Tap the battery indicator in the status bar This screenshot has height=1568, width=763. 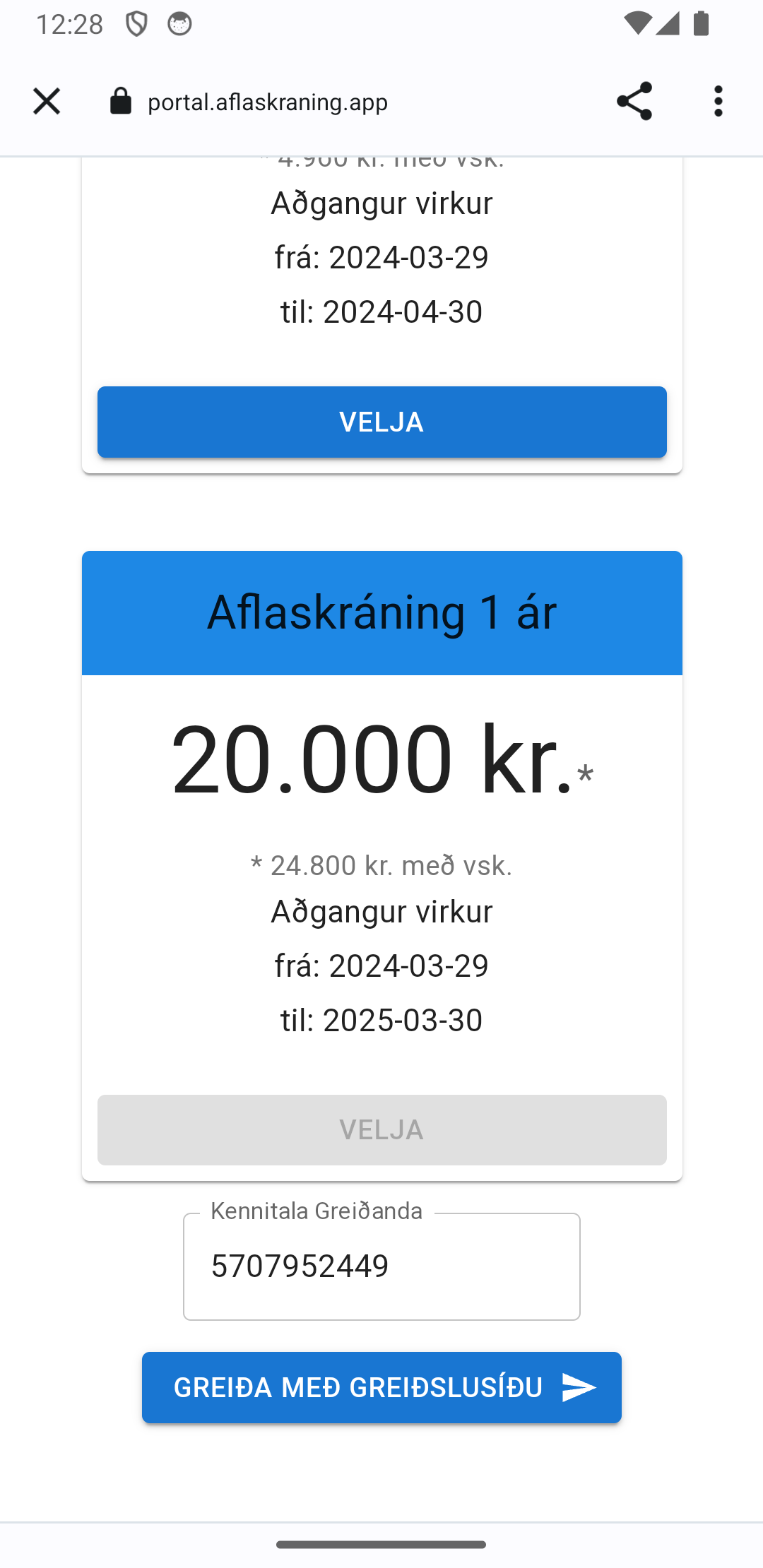[701, 24]
